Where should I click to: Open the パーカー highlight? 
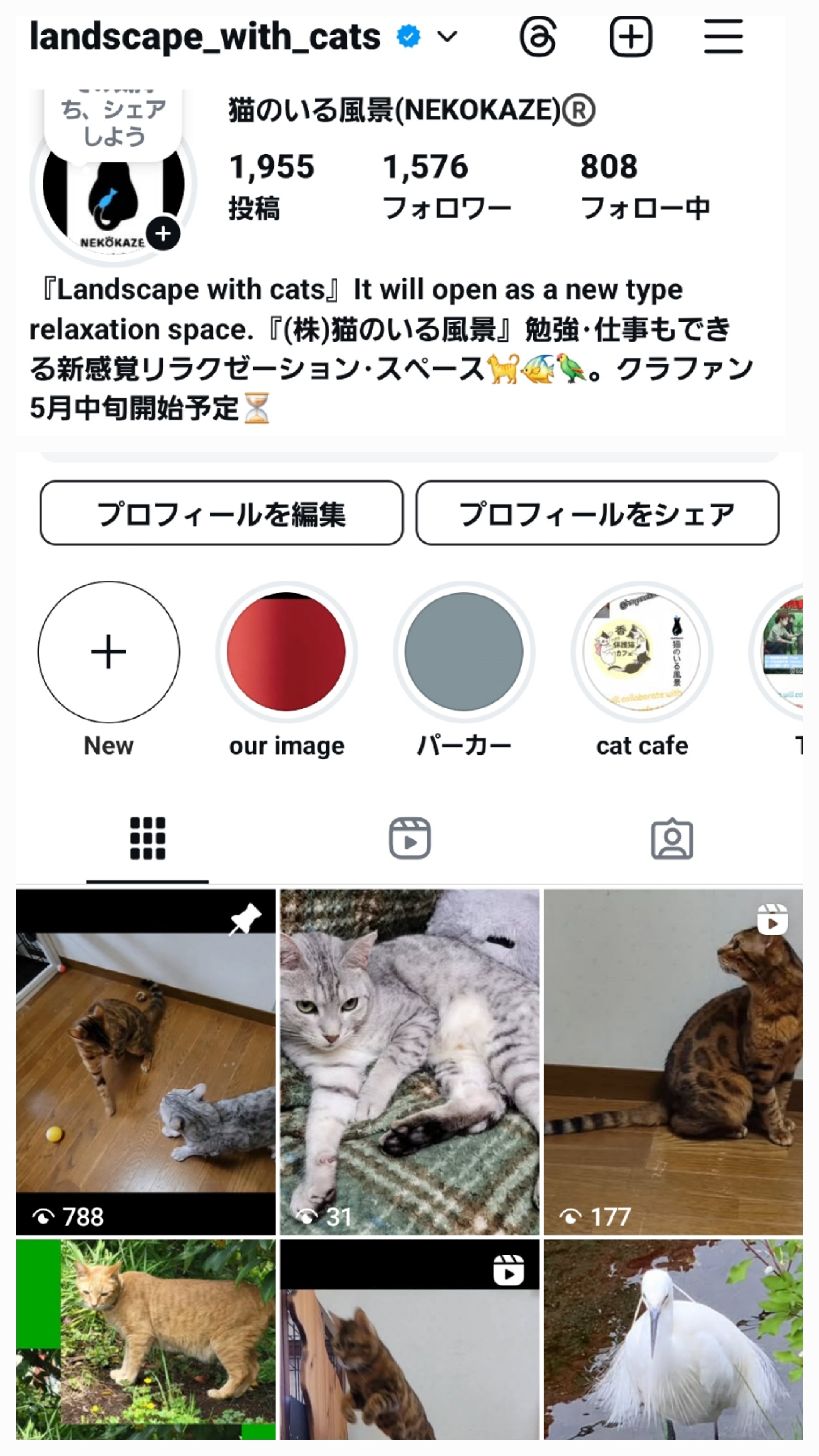[x=464, y=652]
